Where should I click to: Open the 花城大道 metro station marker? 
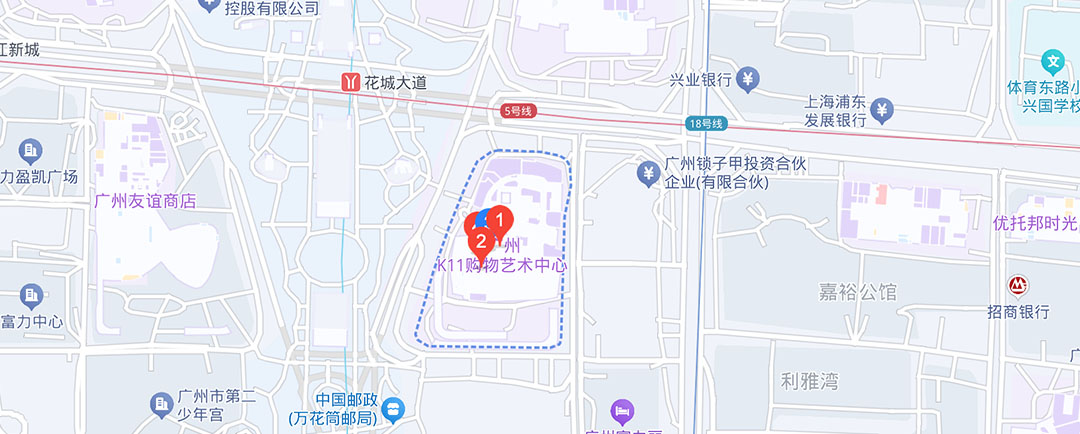(x=350, y=82)
